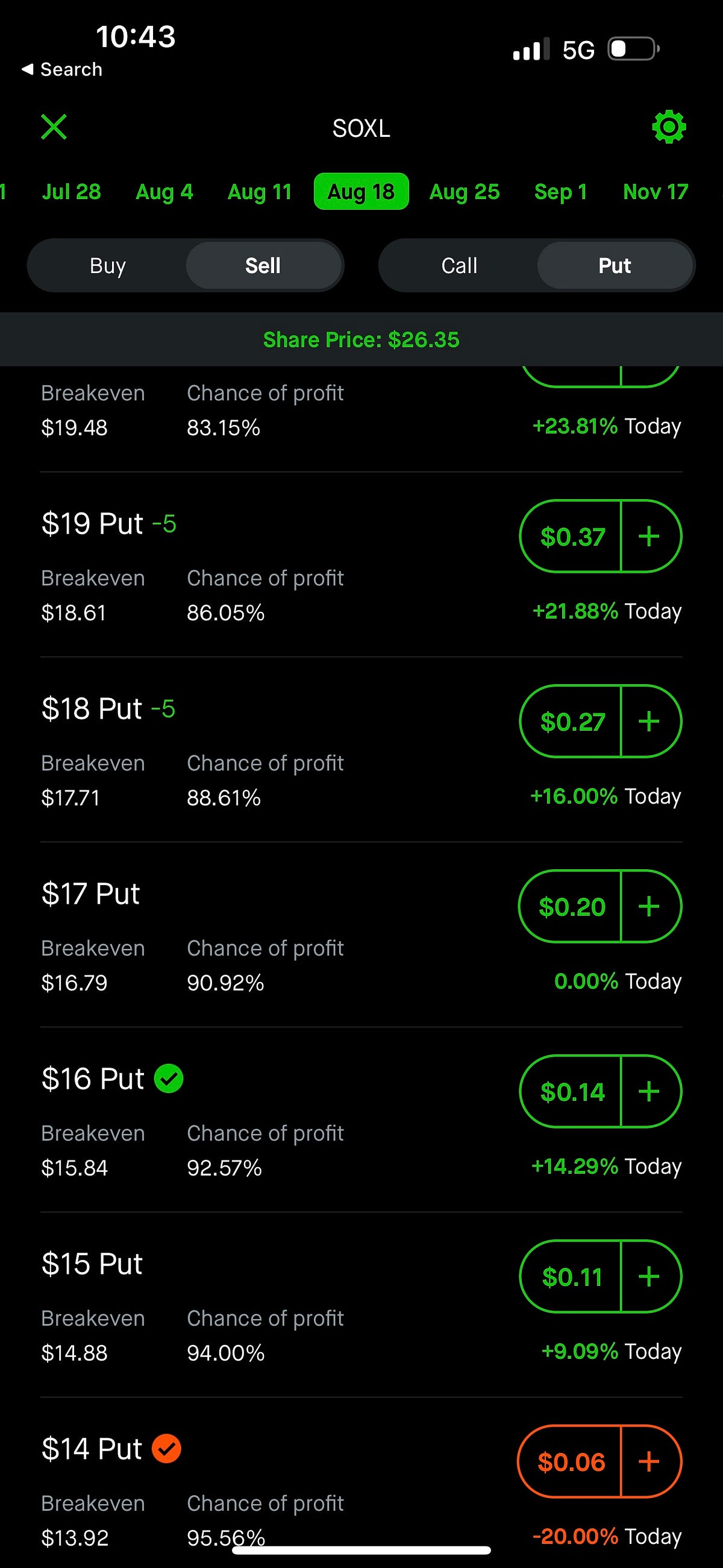The height and width of the screenshot is (1568, 723).
Task: Go back using the Search link
Action: [61, 69]
